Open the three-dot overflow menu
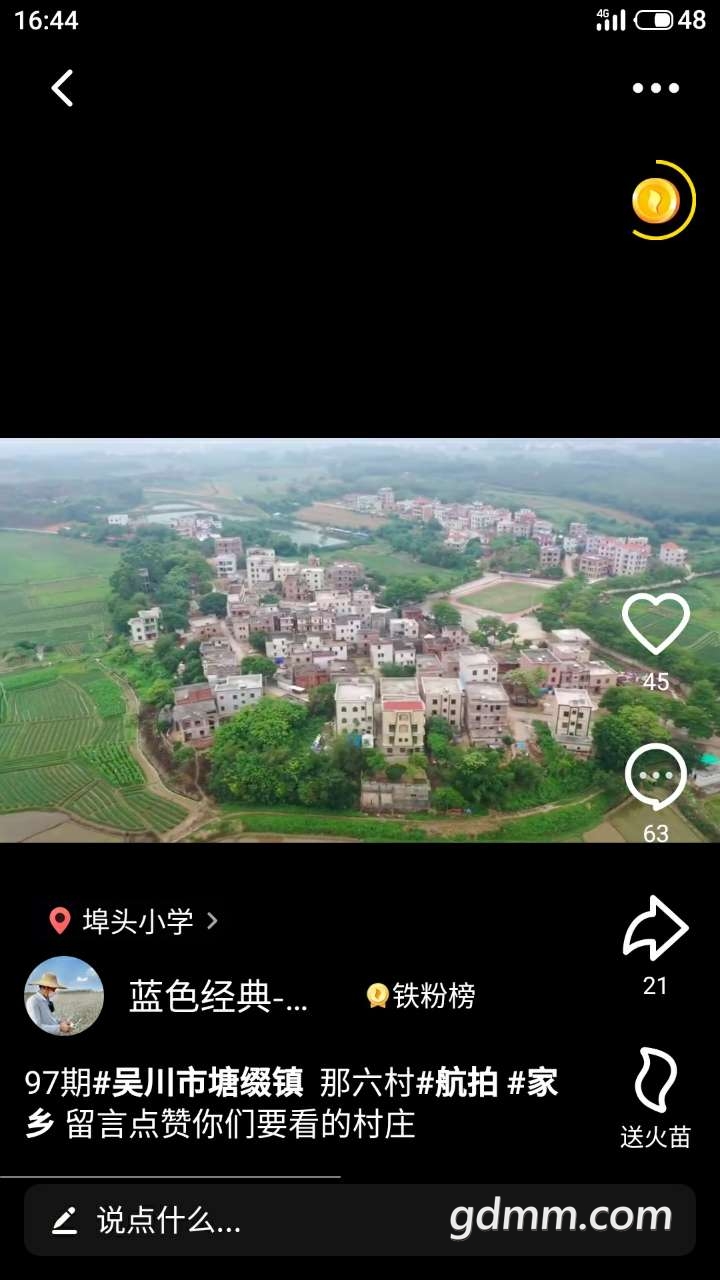720x1280 pixels. coord(656,88)
